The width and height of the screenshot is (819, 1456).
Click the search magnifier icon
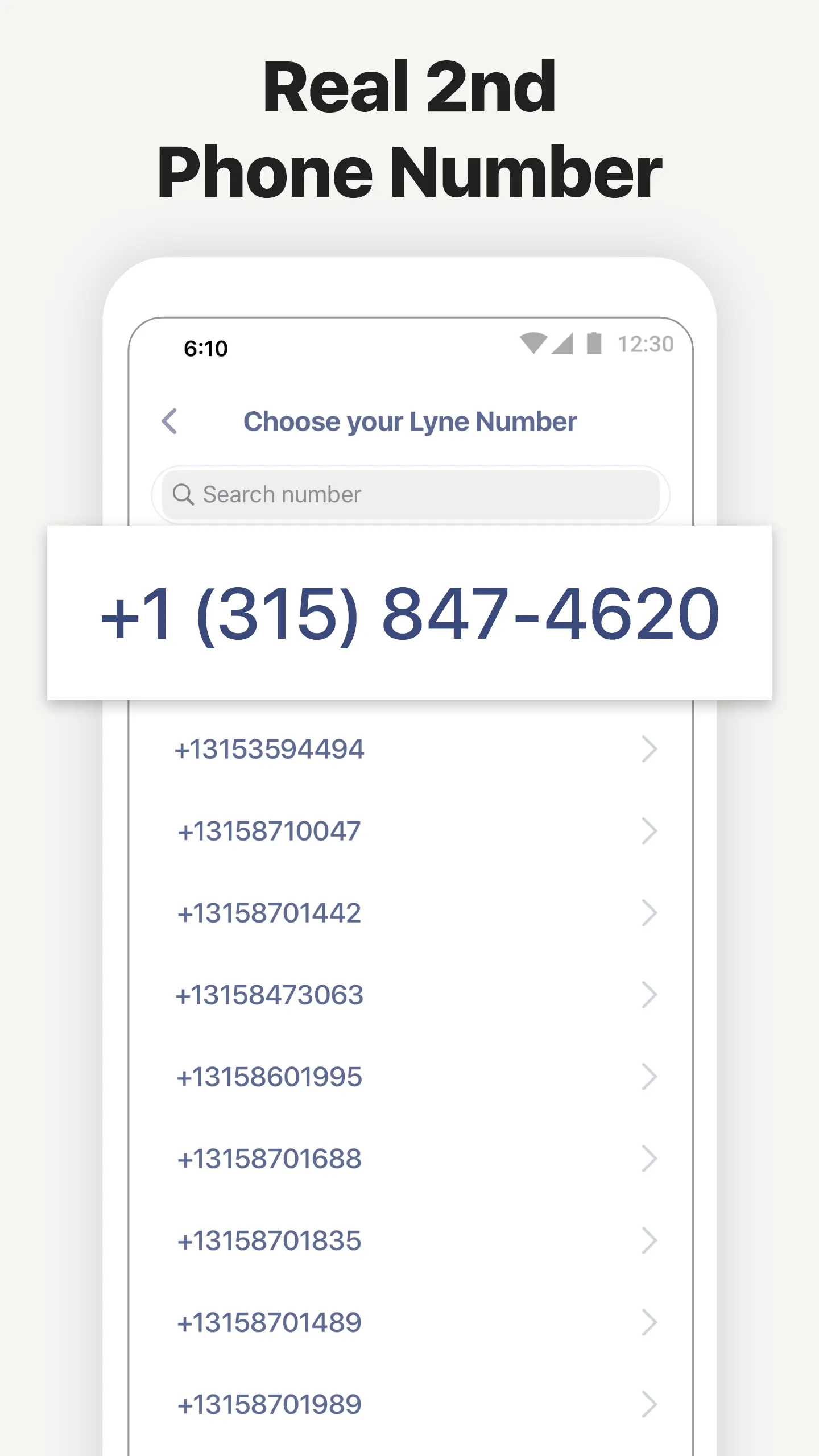click(183, 494)
